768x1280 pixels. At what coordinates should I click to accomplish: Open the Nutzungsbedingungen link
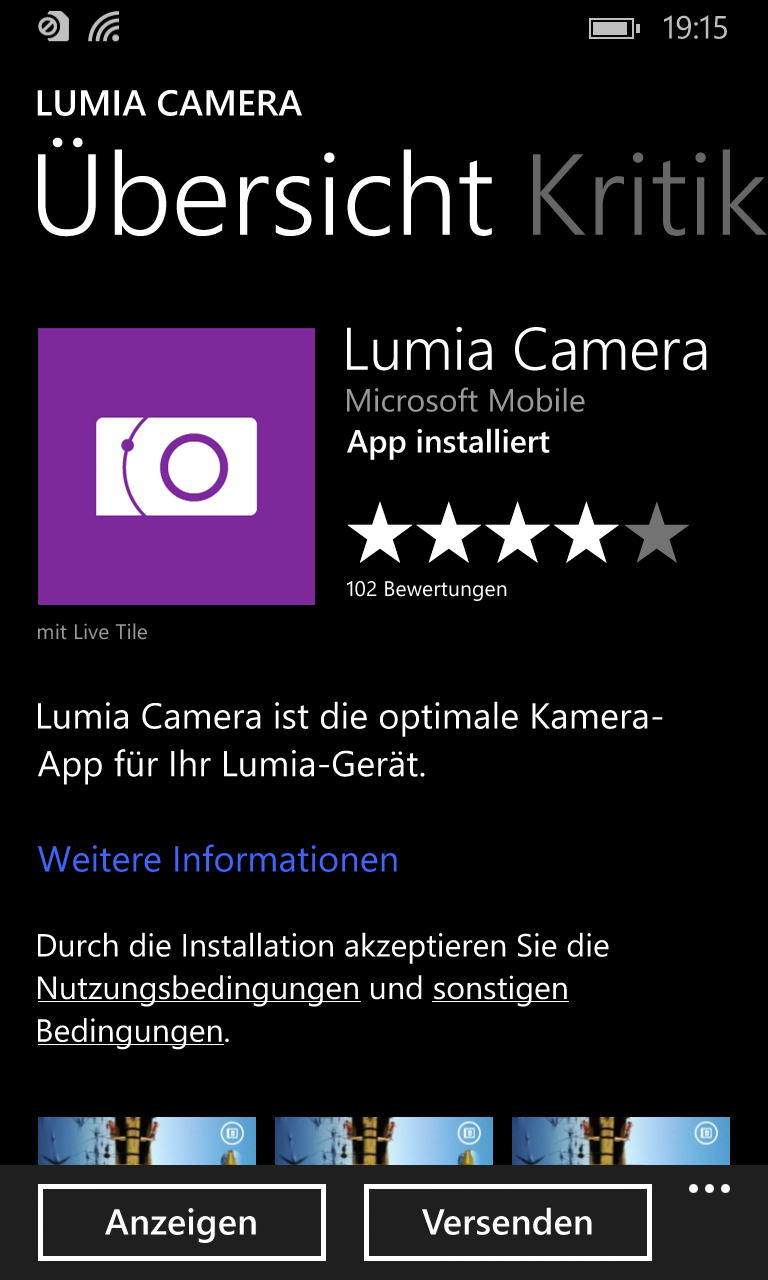(x=198, y=989)
